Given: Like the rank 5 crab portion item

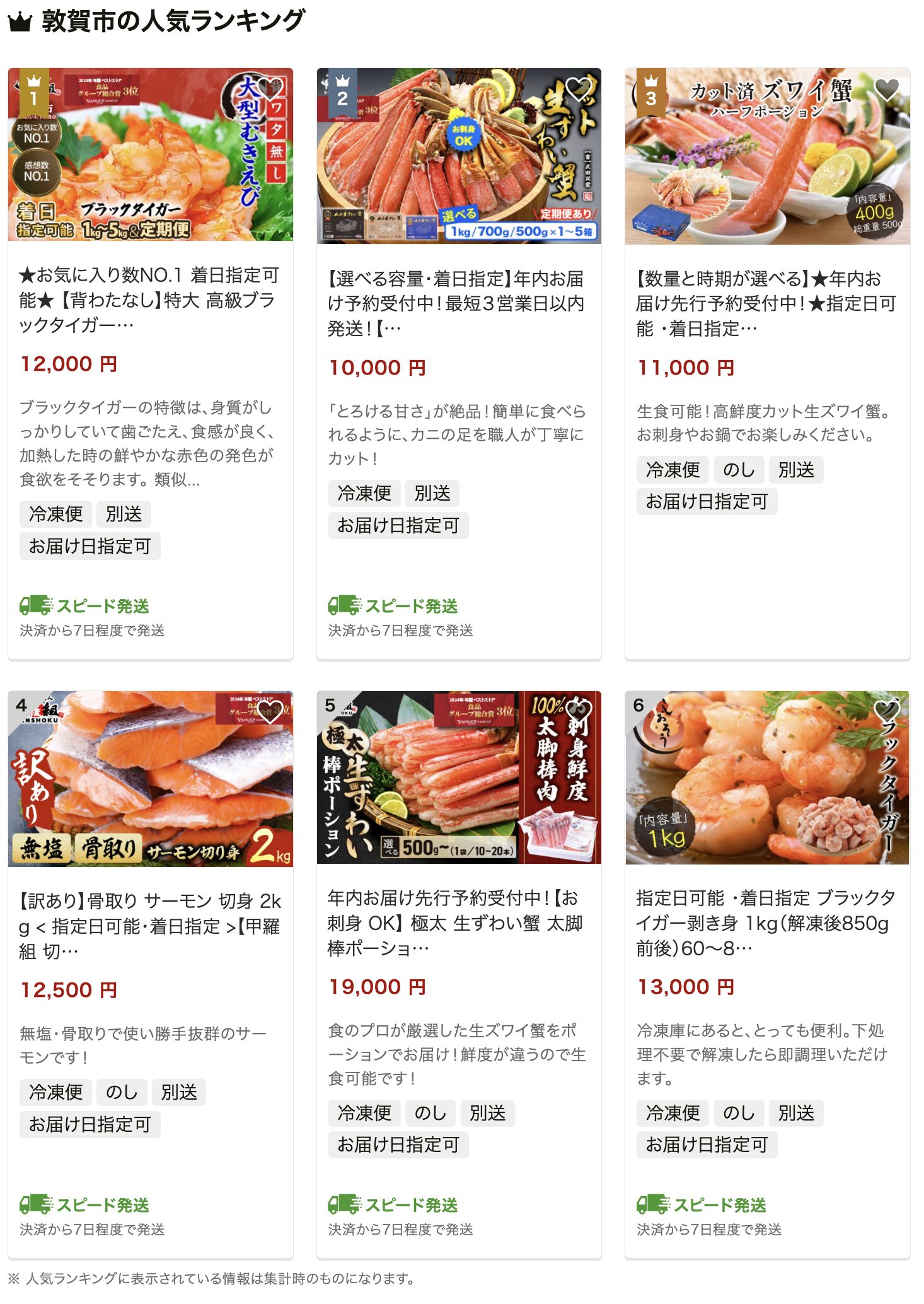Looking at the screenshot, I should 579,711.
